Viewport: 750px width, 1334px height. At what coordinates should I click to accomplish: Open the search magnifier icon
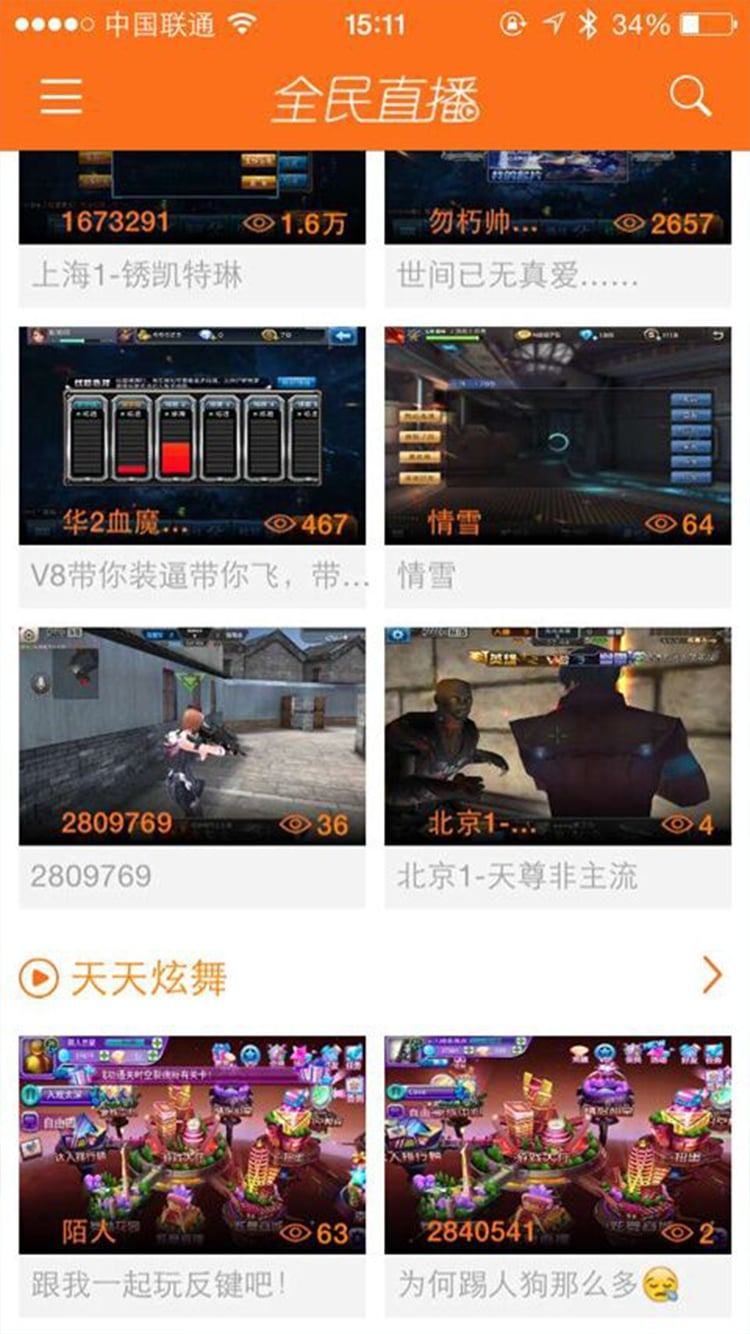pos(690,97)
